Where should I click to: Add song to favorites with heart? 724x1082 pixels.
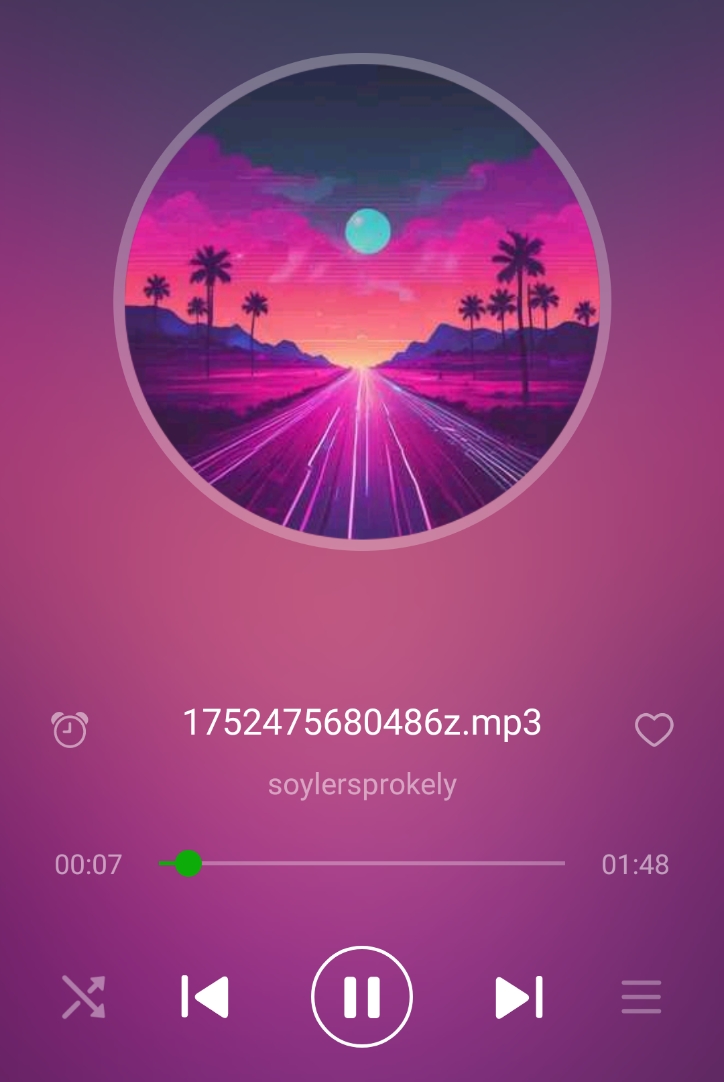(x=654, y=730)
